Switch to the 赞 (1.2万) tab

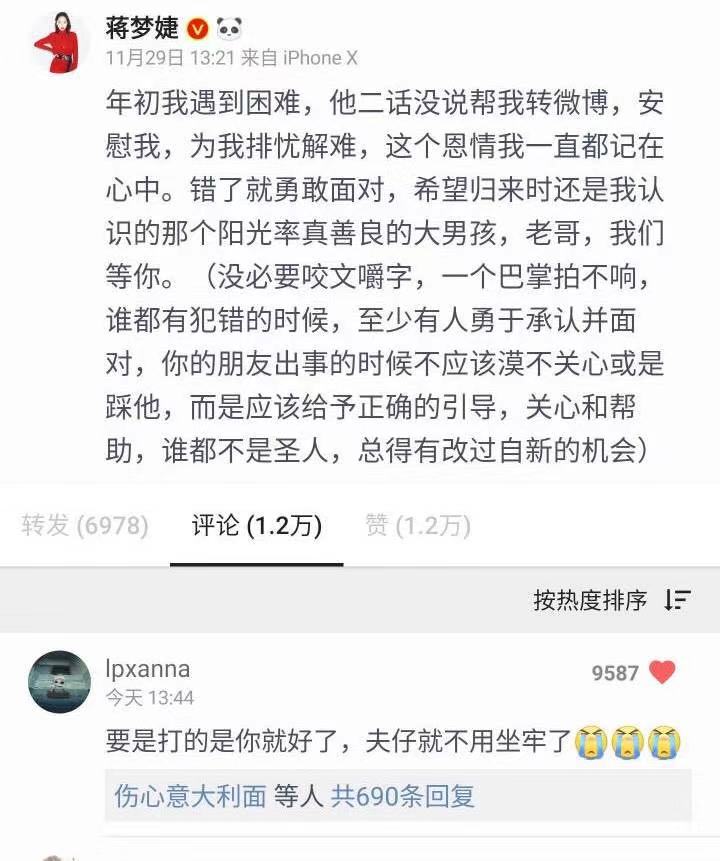point(418,525)
